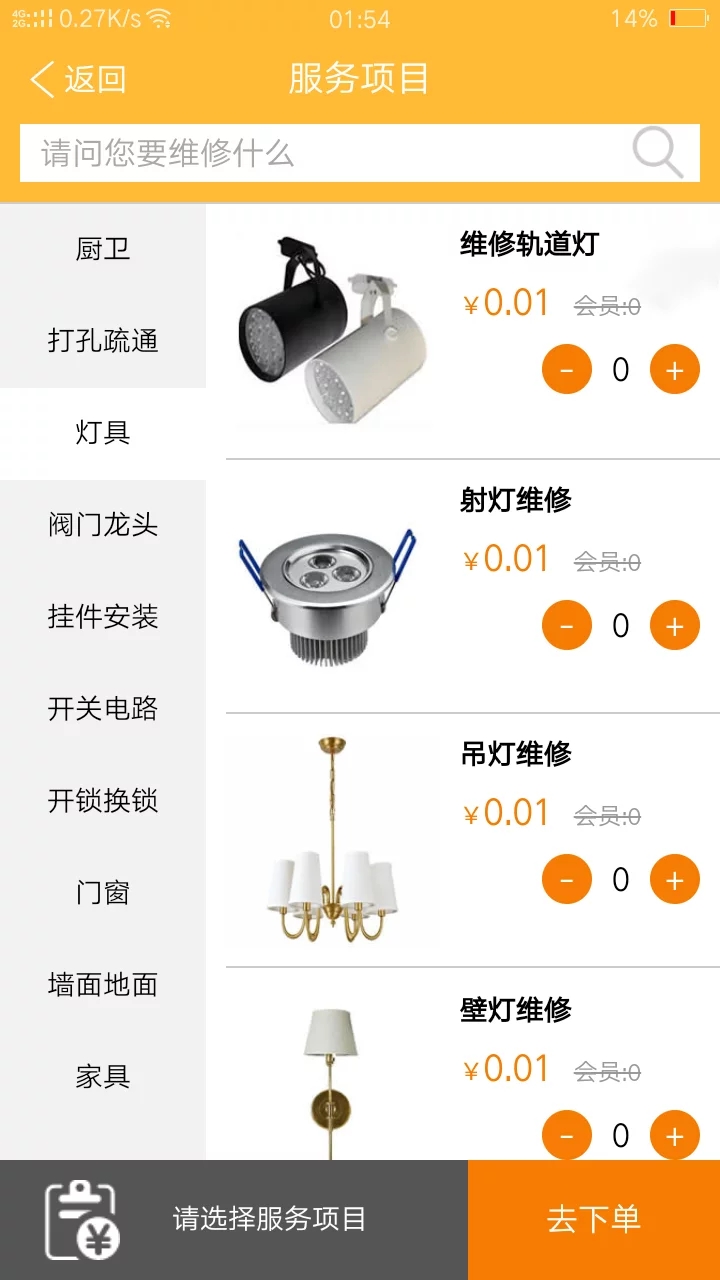Increase quantity of 维修轨道灯
This screenshot has width=720, height=1280.
[674, 370]
